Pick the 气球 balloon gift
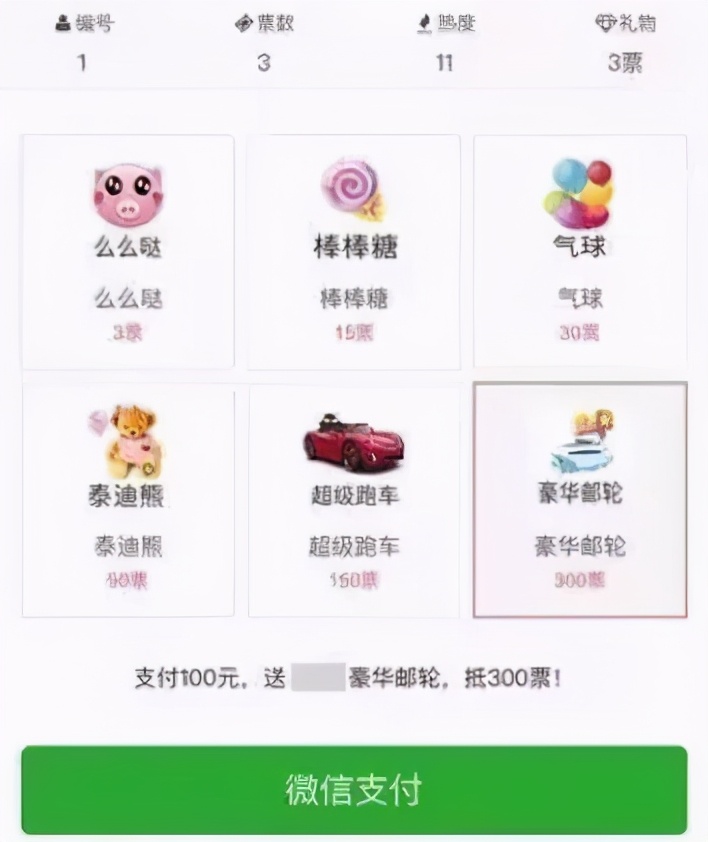 tap(580, 252)
